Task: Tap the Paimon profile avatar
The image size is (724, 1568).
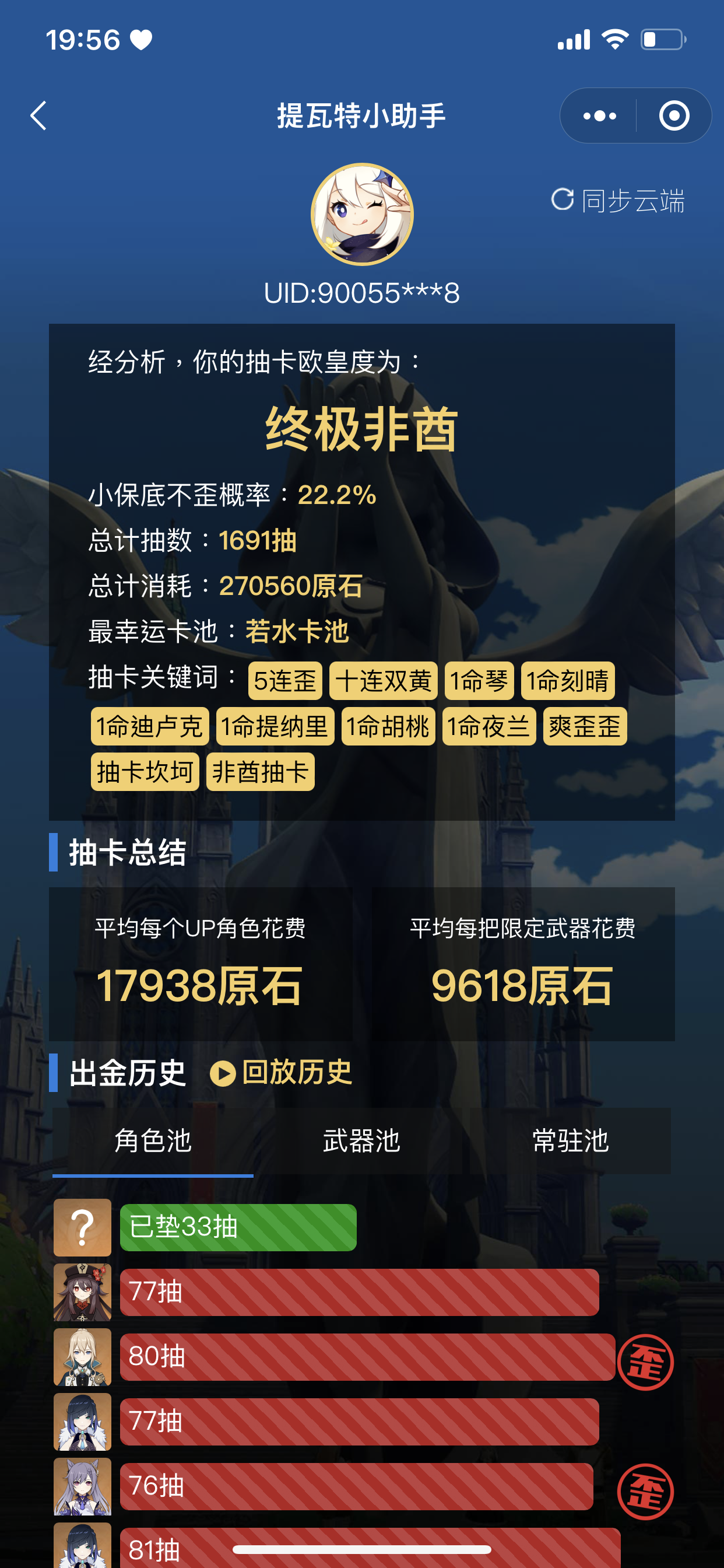Action: tap(362, 214)
